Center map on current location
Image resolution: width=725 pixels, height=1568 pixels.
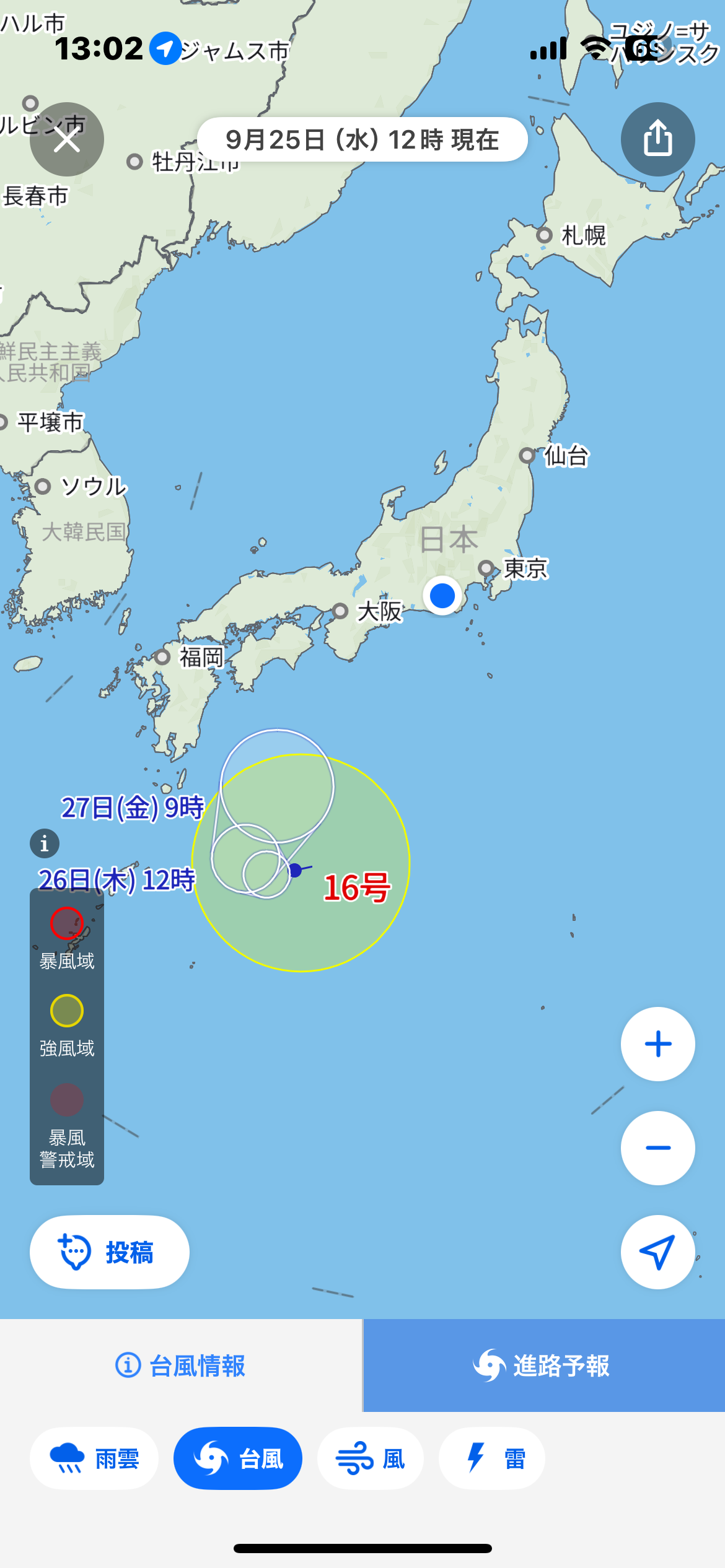657,1252
